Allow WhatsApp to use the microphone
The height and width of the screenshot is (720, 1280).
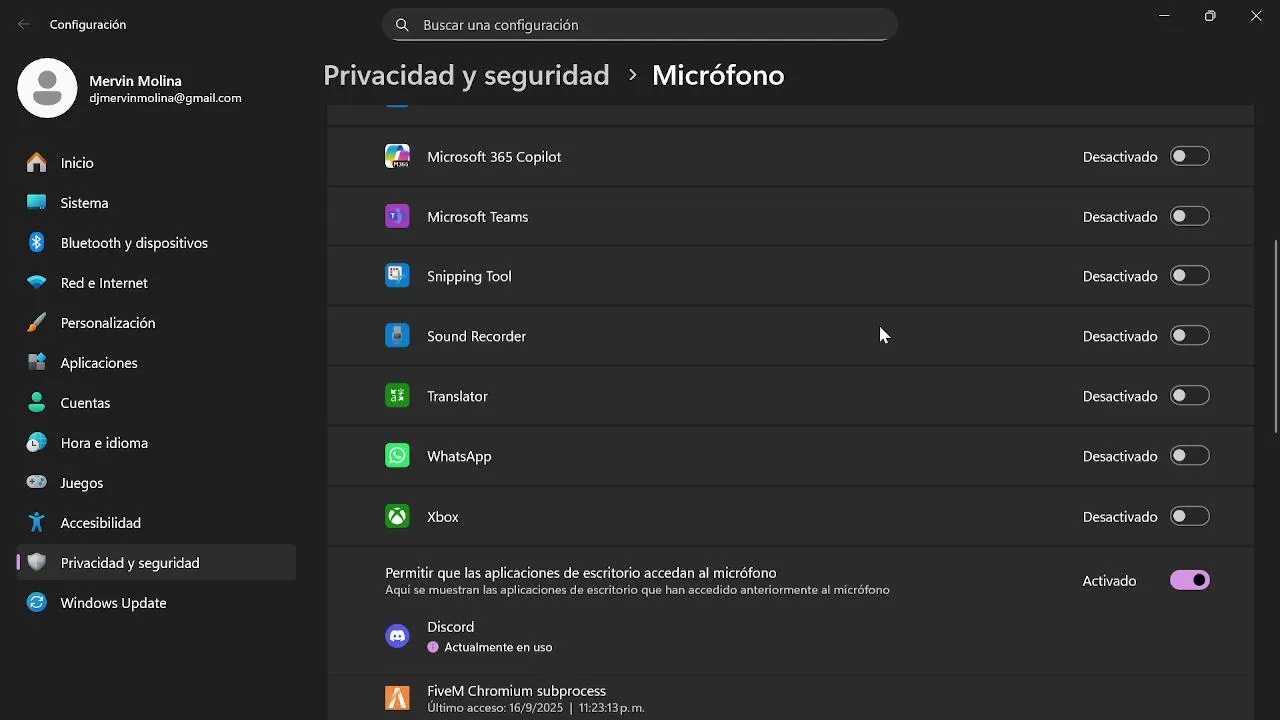(1189, 456)
